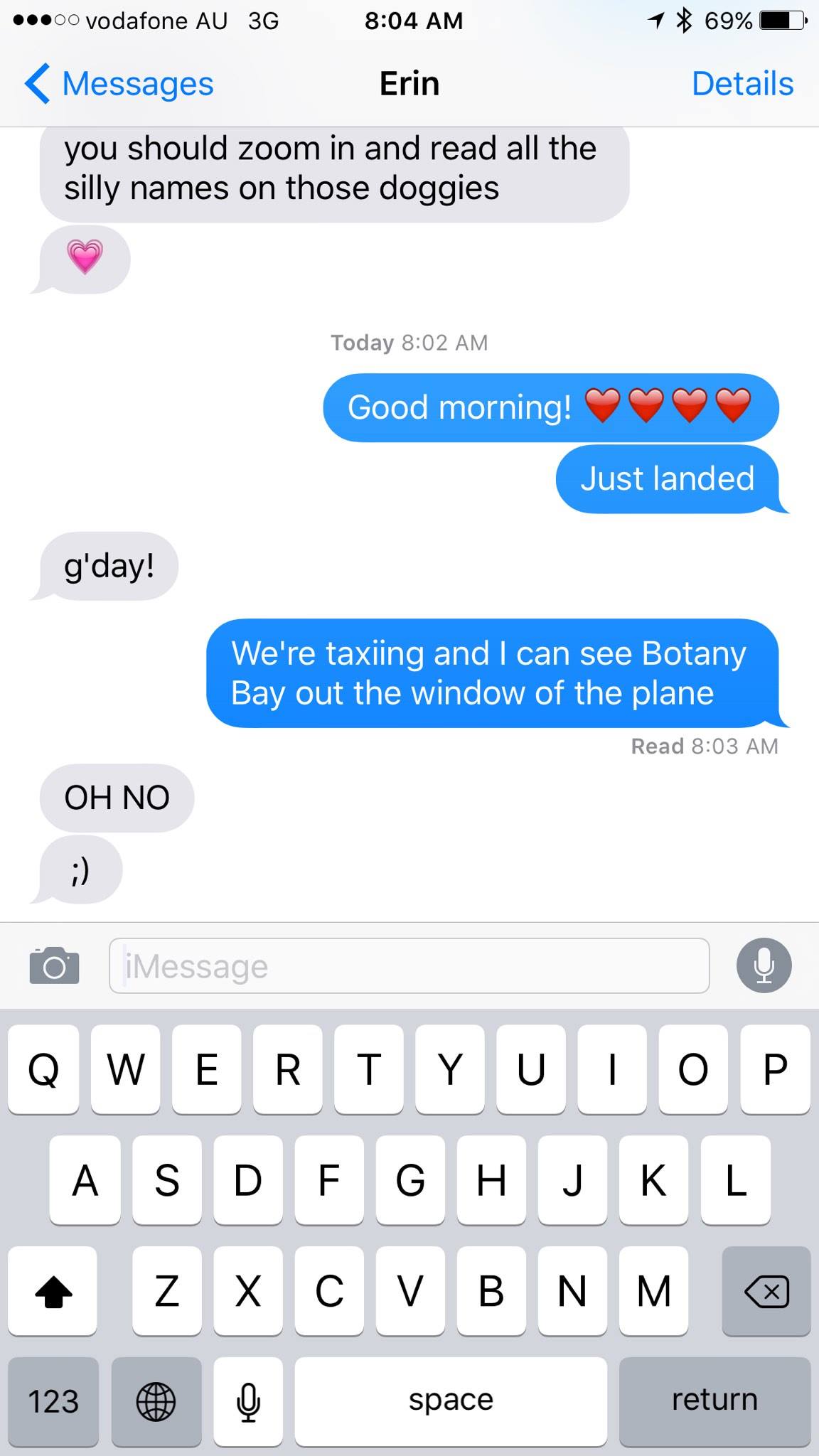This screenshot has width=819, height=1456.
Task: Tap the return key
Action: click(714, 1400)
